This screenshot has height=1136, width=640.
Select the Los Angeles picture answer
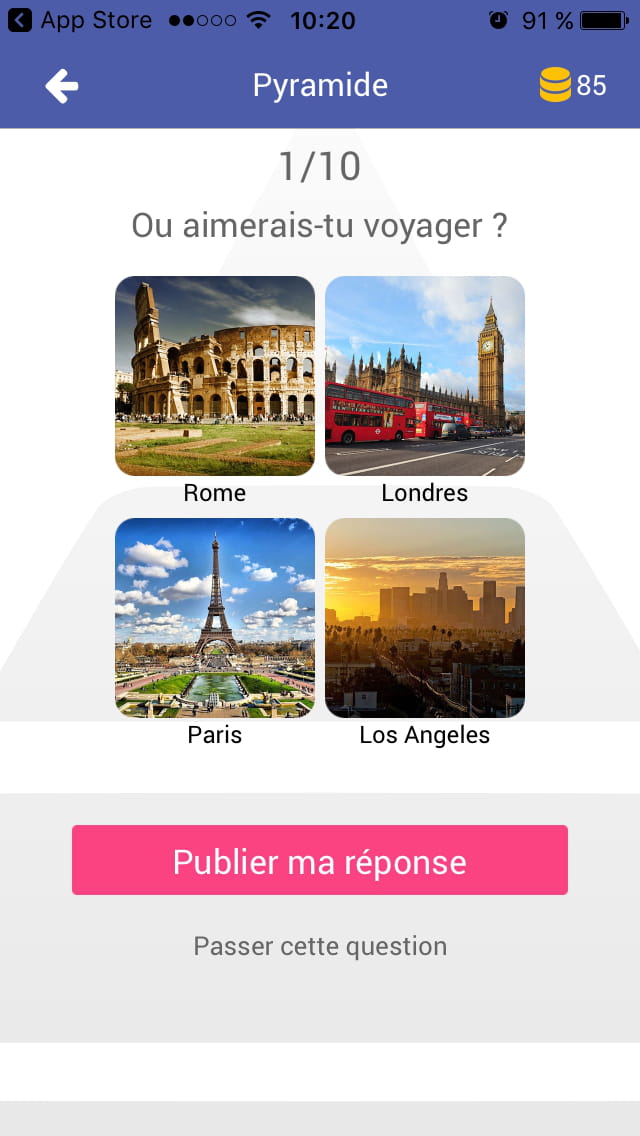coord(425,618)
